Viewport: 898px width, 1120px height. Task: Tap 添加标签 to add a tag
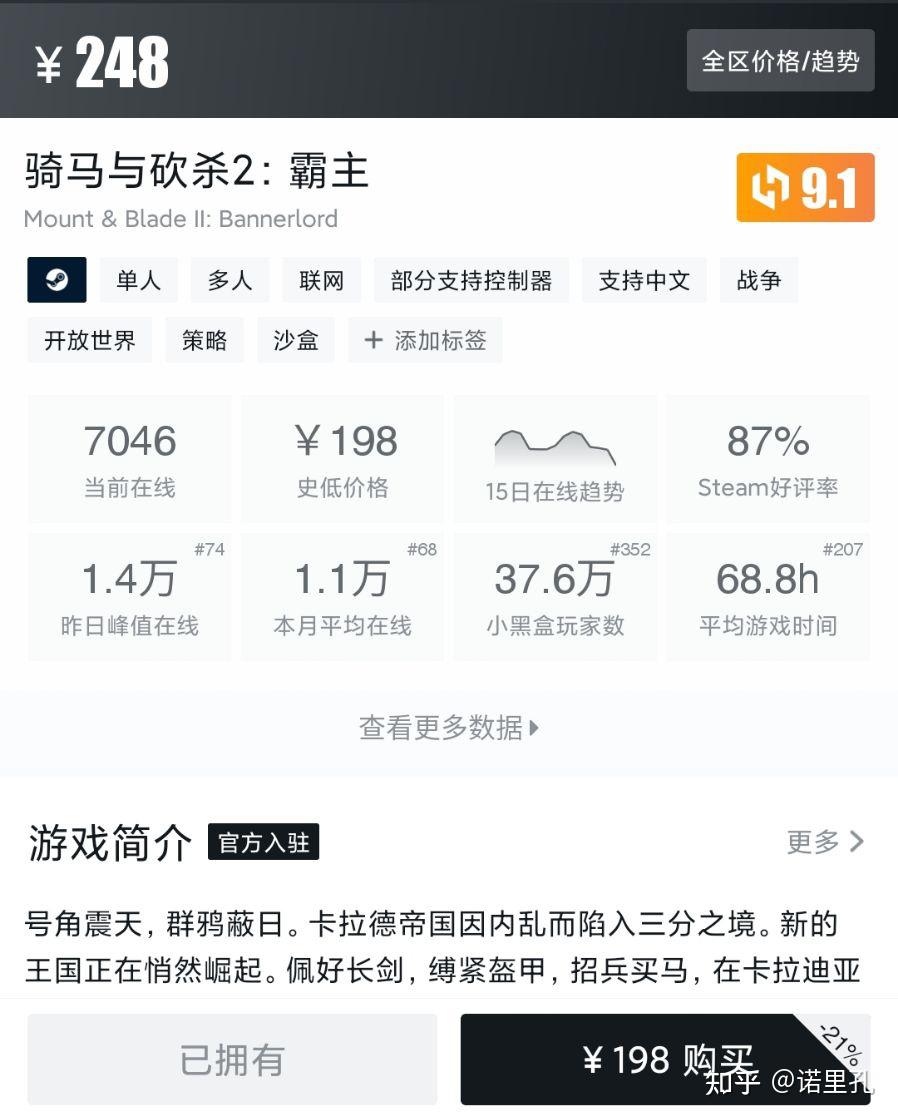click(425, 340)
